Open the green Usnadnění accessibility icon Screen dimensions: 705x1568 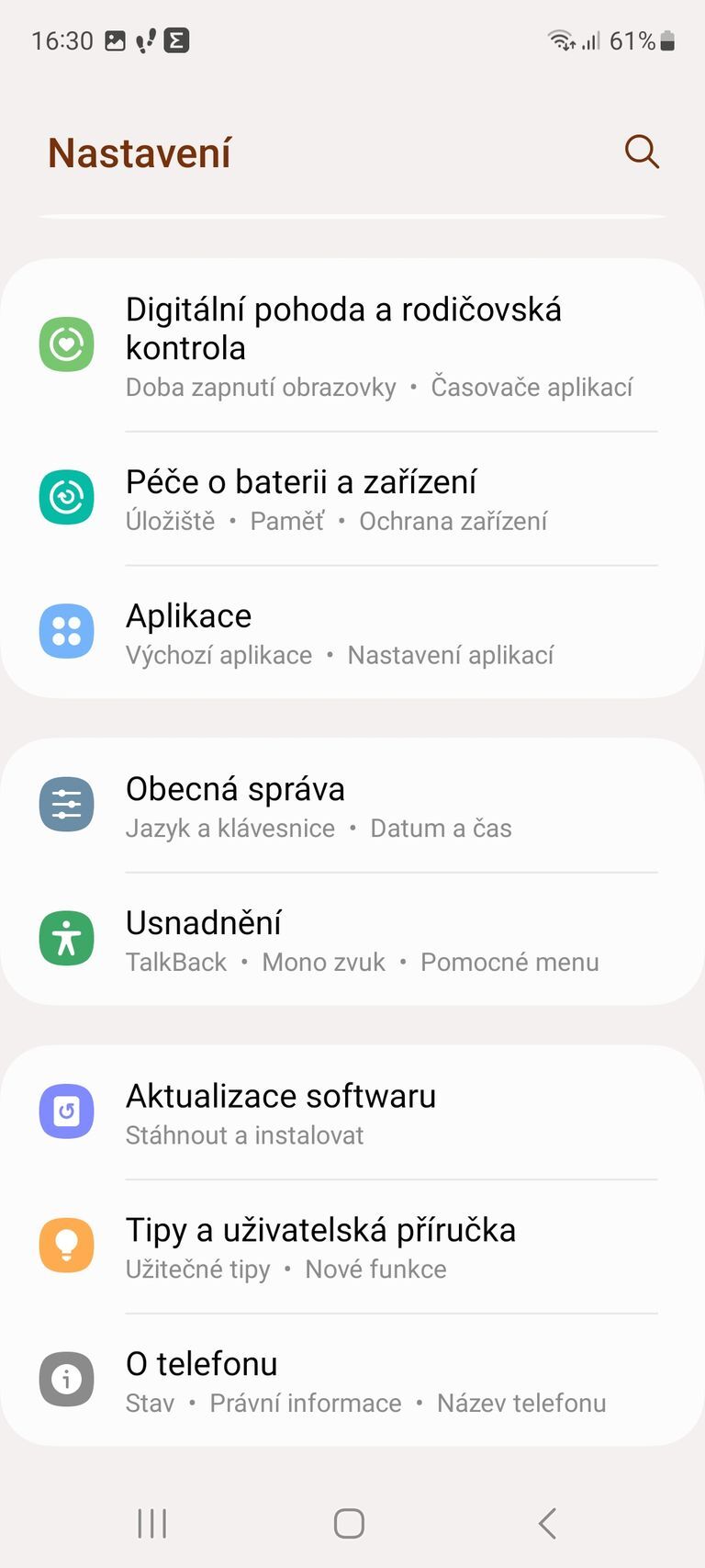(66, 938)
